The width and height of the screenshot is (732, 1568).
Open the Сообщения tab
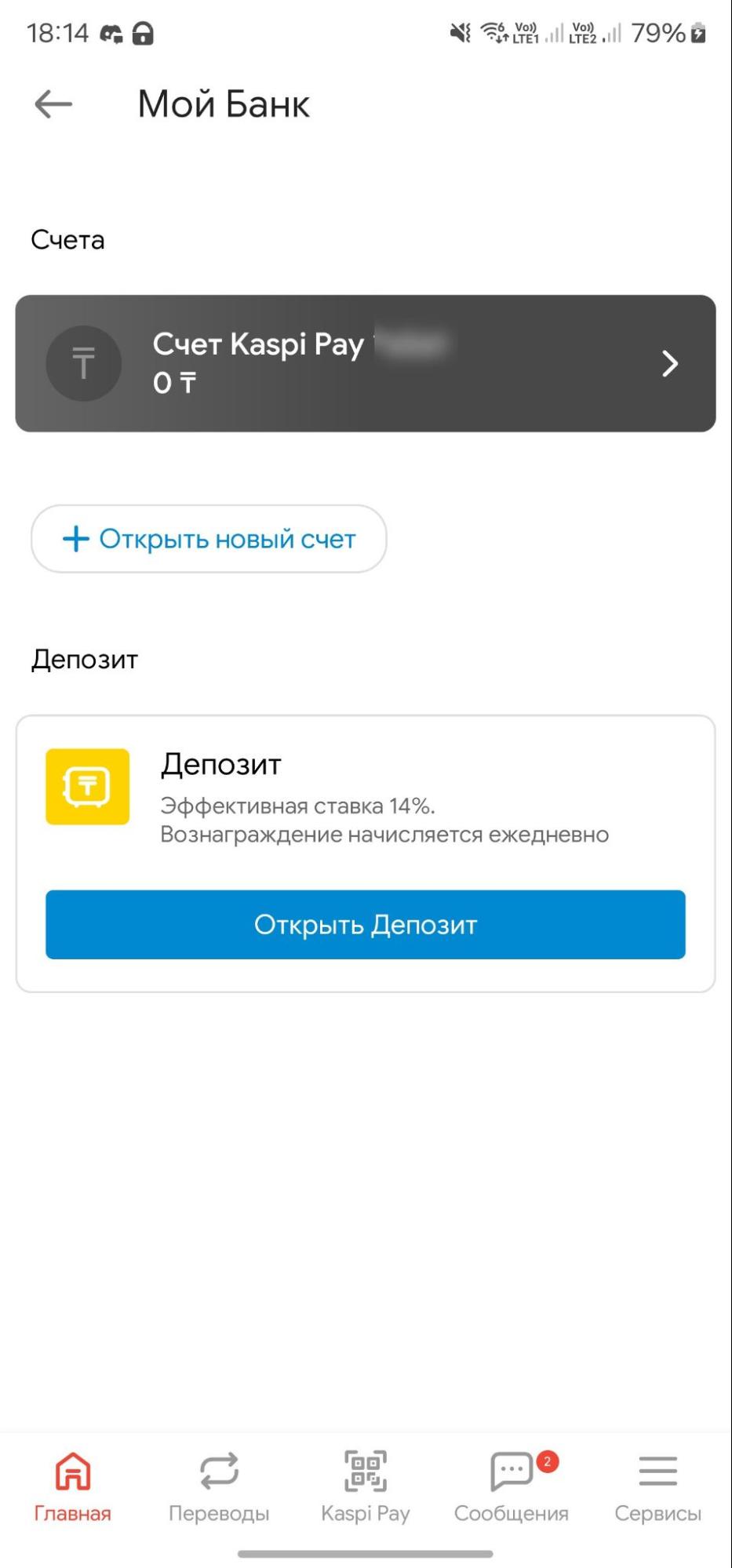pos(512,1486)
